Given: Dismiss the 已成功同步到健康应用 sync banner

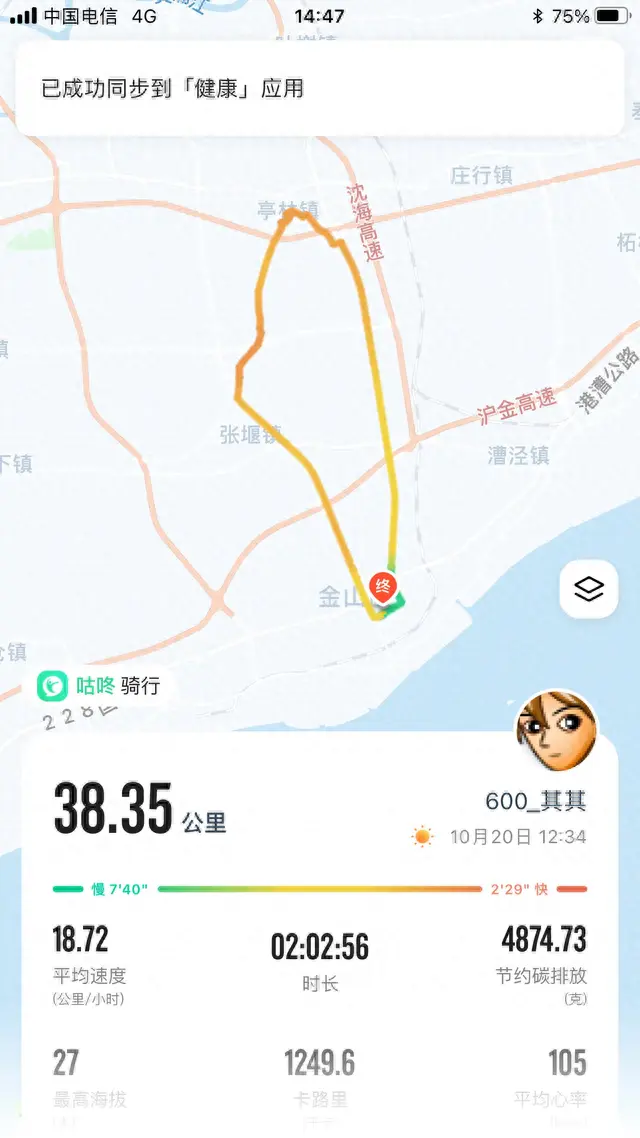Looking at the screenshot, I should pyautogui.click(x=320, y=88).
